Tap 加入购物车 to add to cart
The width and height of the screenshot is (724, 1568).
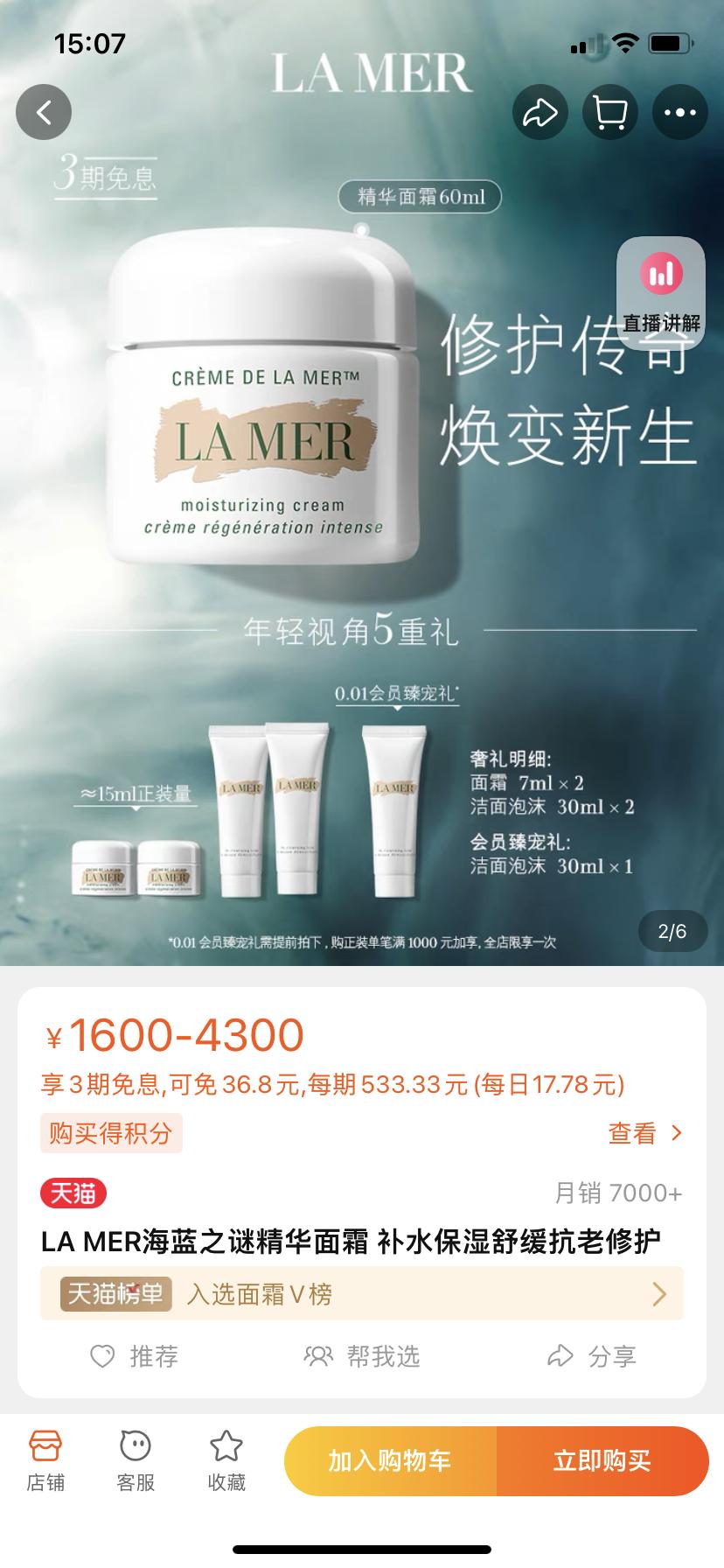pyautogui.click(x=390, y=1460)
